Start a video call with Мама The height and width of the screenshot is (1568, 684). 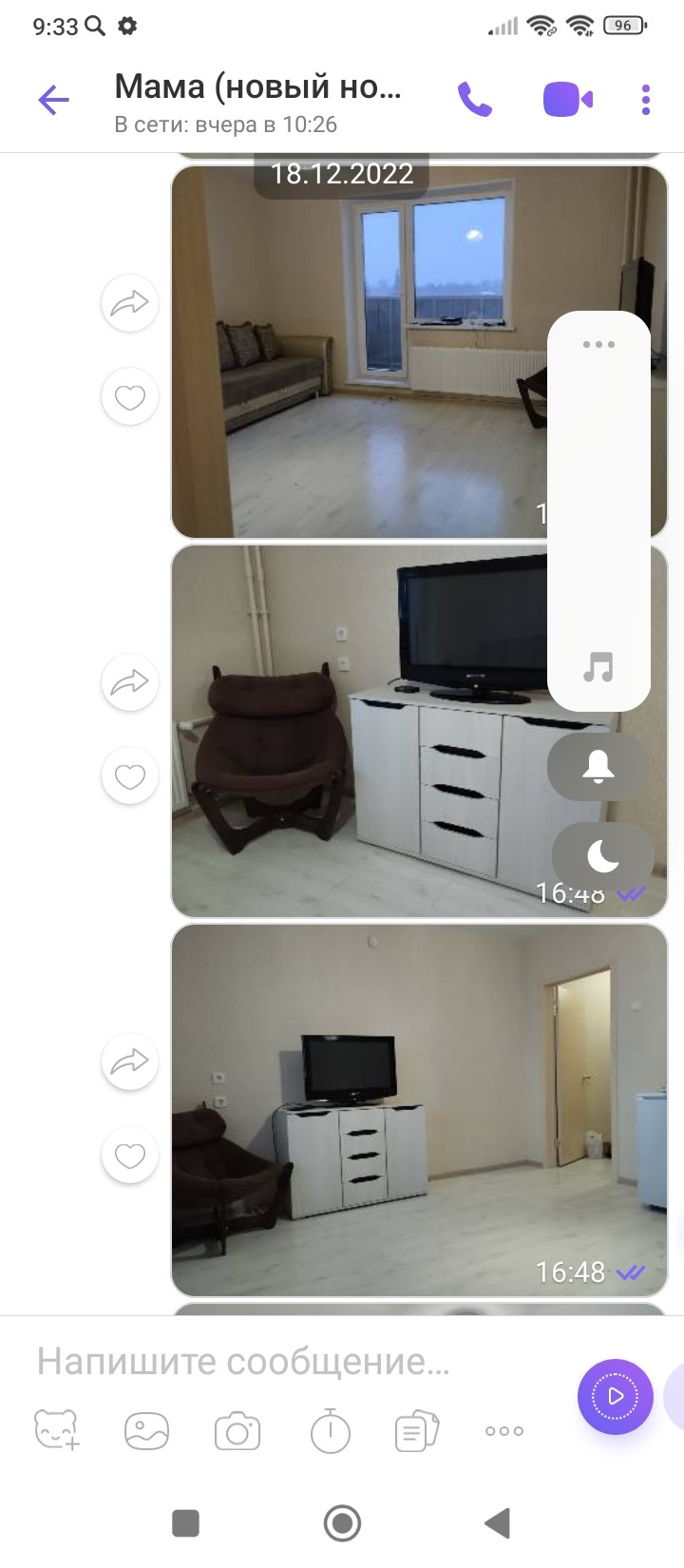pos(567,99)
